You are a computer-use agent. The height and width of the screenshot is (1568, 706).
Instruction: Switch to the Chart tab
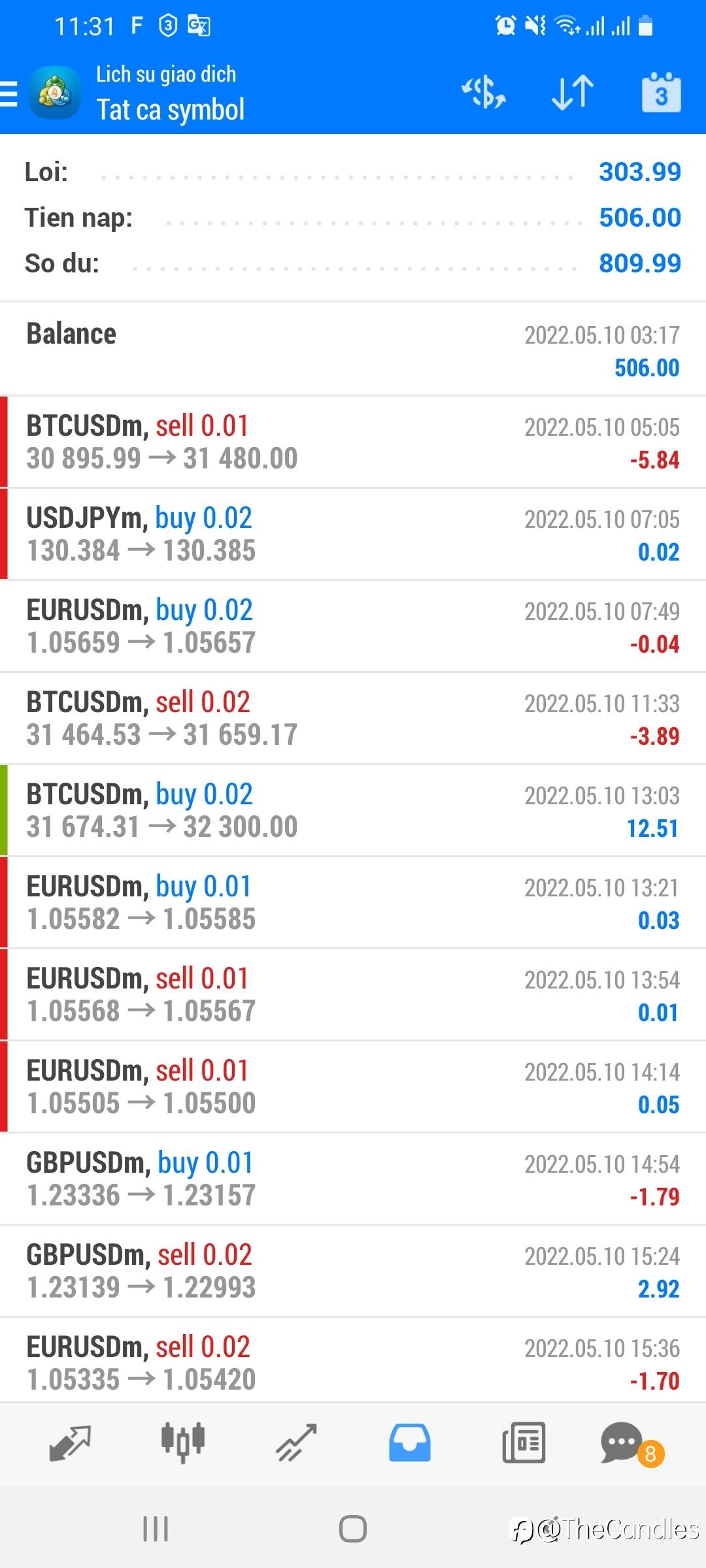pos(183,1443)
